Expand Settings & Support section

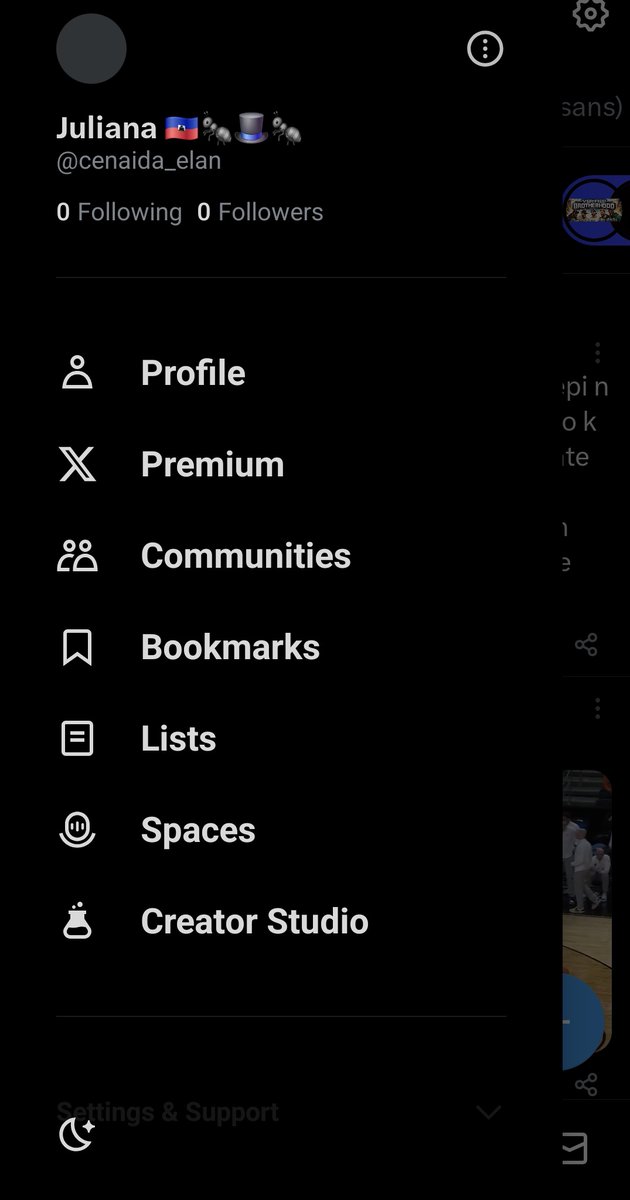coord(487,1112)
